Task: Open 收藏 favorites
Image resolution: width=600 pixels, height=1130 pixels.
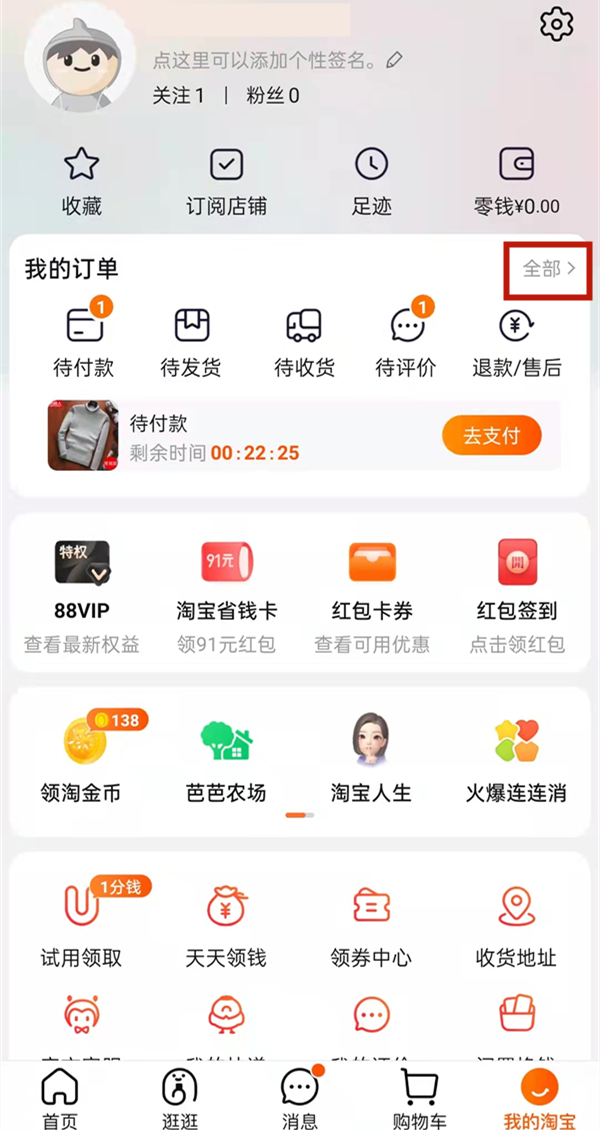Action: 82,182
